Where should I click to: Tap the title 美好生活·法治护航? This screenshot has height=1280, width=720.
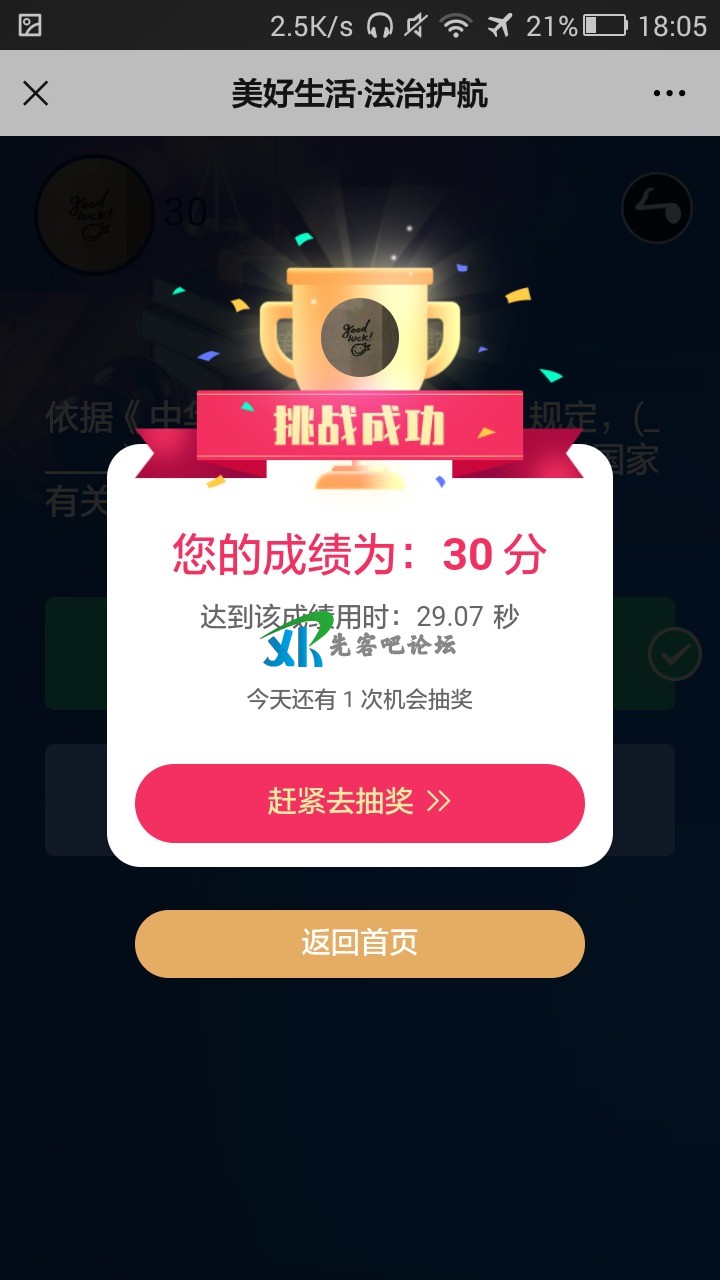(360, 93)
